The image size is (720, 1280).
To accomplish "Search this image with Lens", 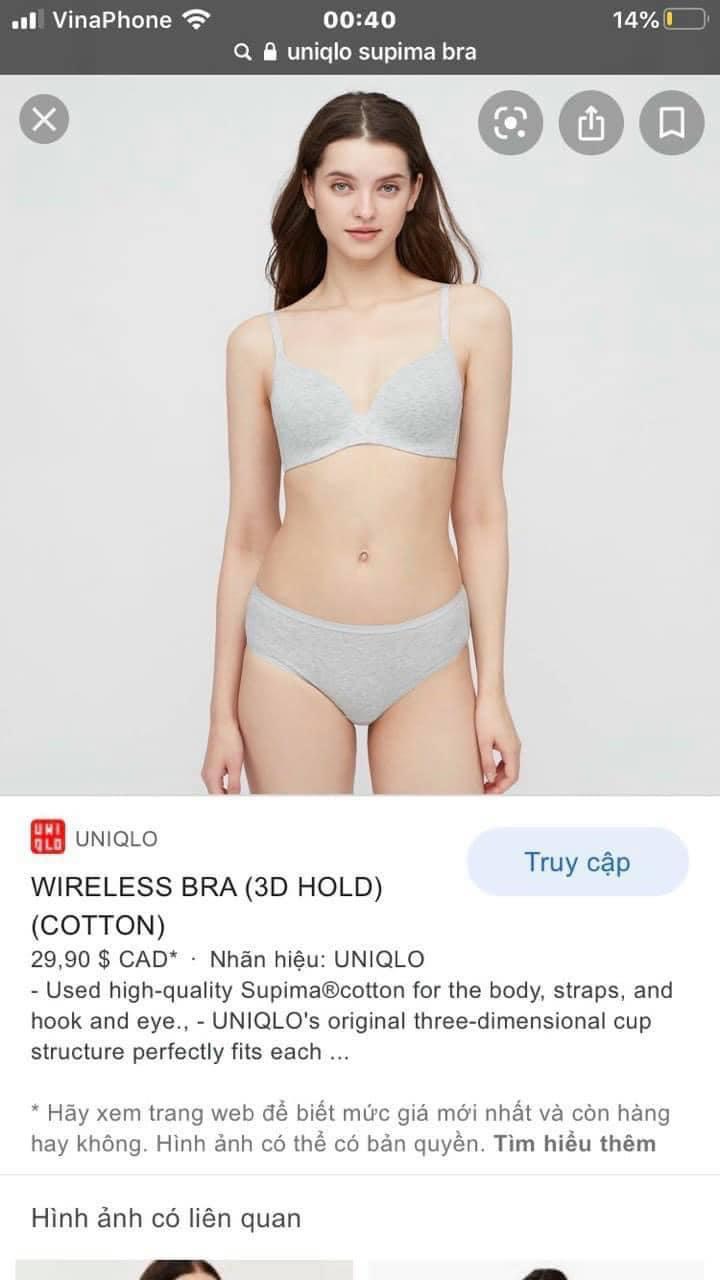I will pos(510,123).
